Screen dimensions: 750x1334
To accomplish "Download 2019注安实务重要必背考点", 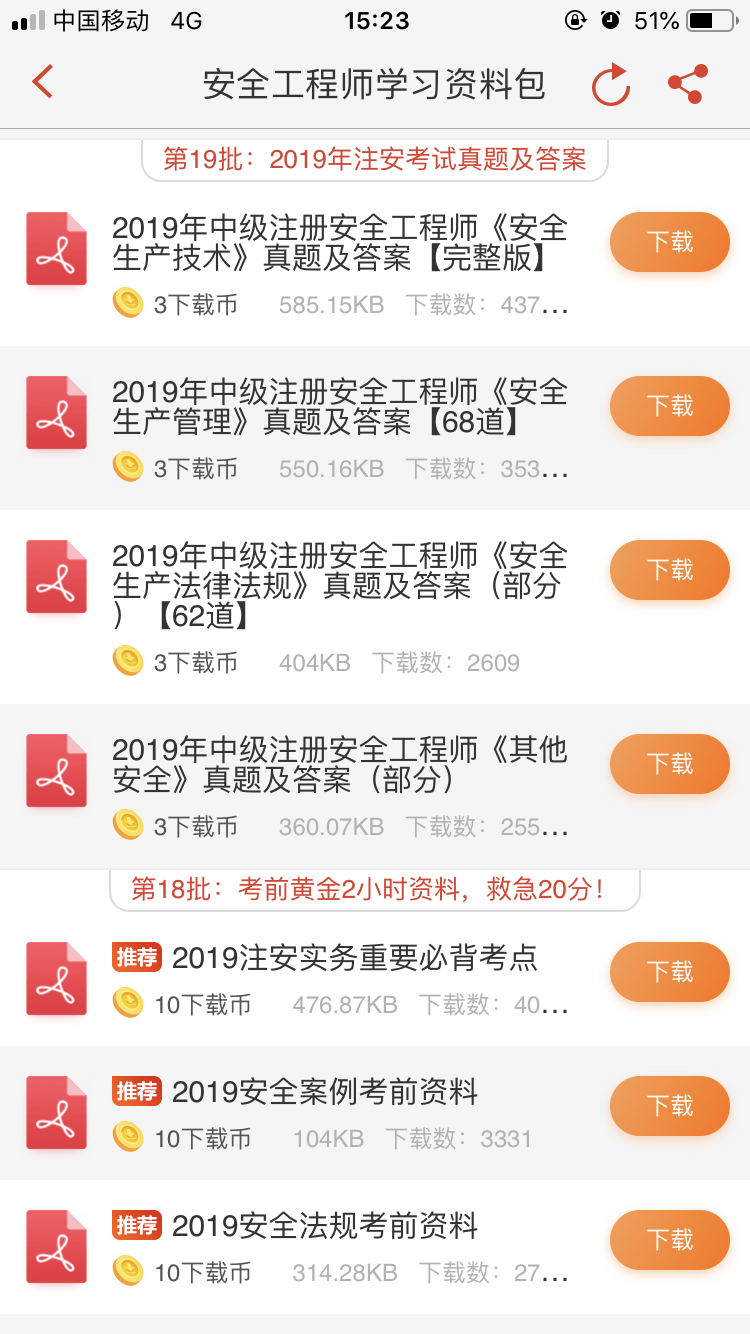I will 669,972.
